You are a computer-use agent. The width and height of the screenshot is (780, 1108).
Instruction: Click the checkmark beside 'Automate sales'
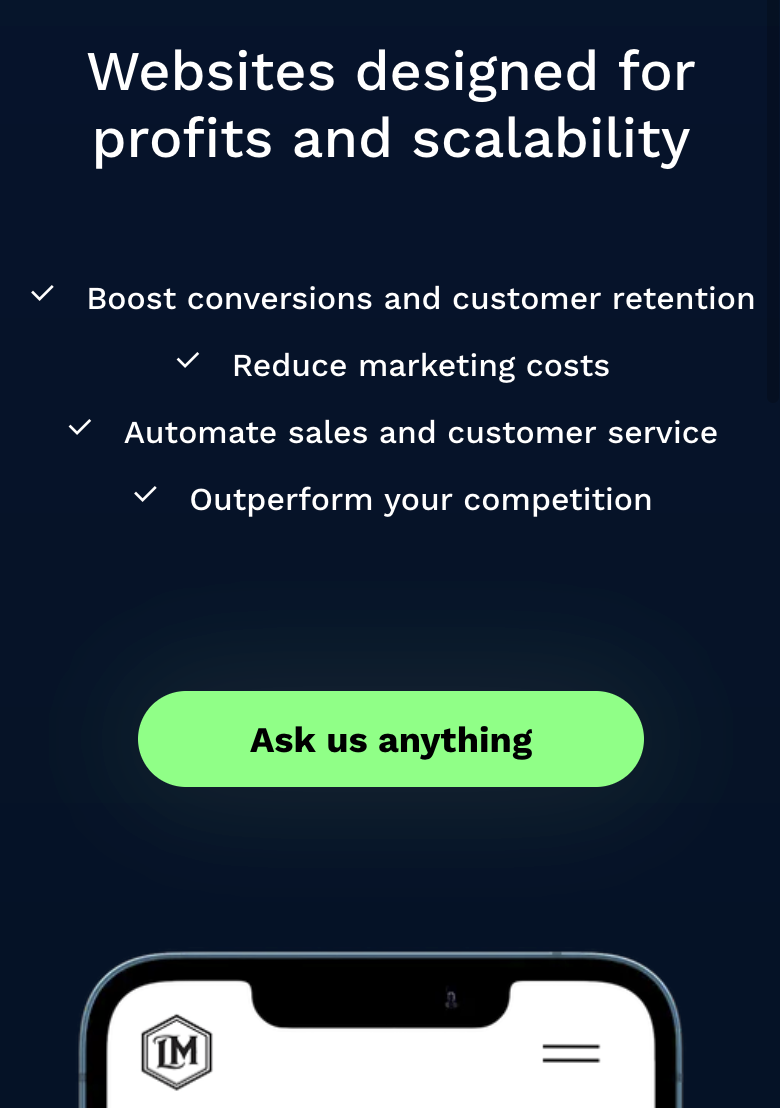[79, 428]
